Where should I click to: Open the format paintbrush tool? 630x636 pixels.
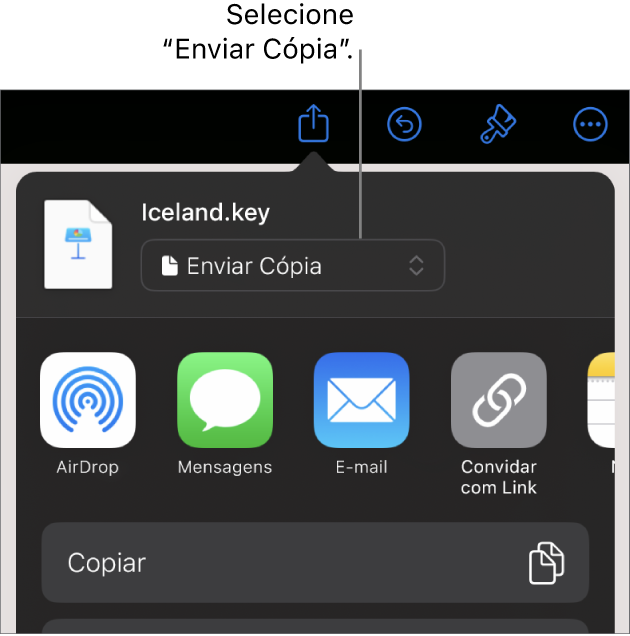coord(497,125)
